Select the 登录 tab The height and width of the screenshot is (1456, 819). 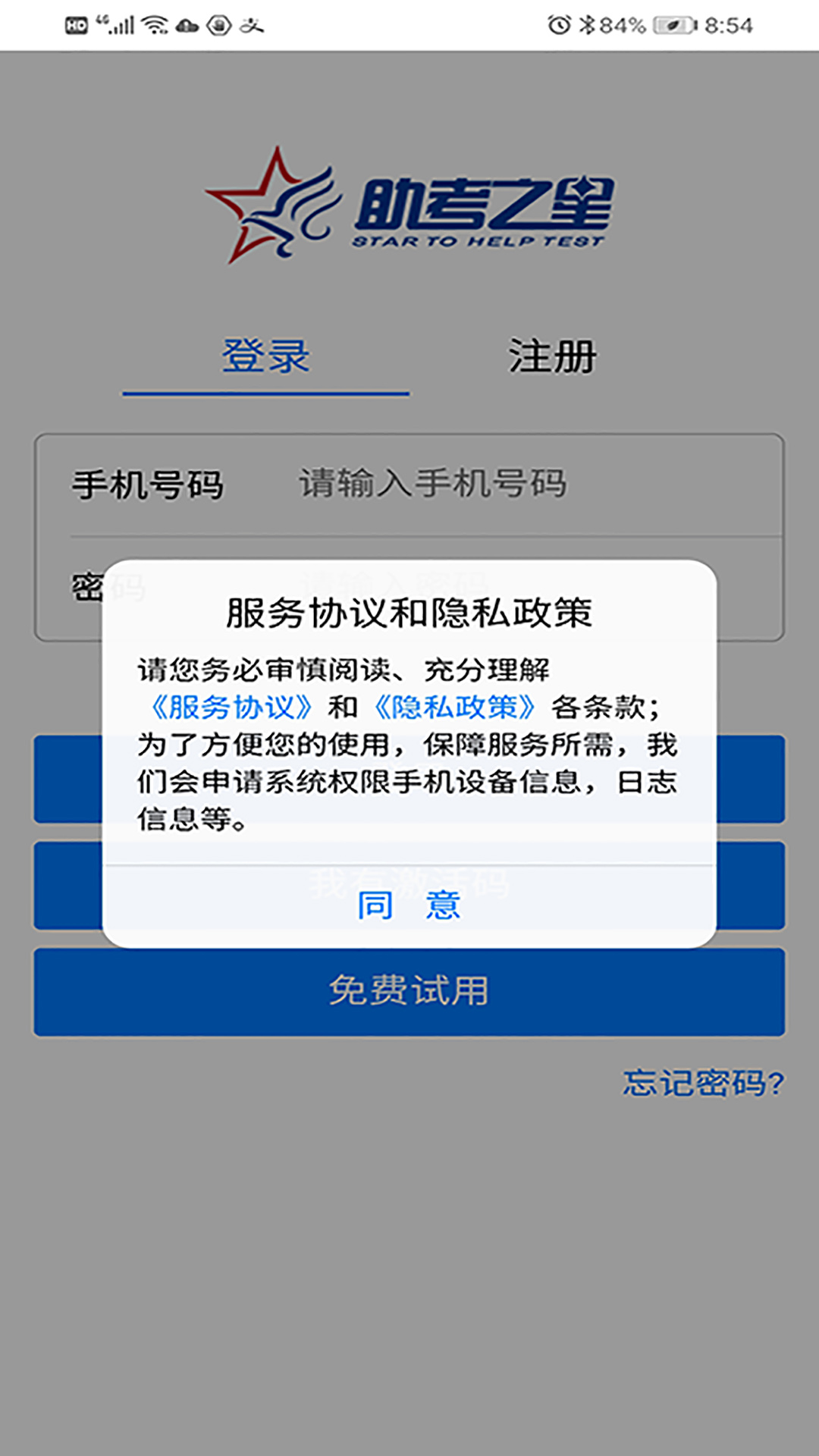(x=265, y=356)
